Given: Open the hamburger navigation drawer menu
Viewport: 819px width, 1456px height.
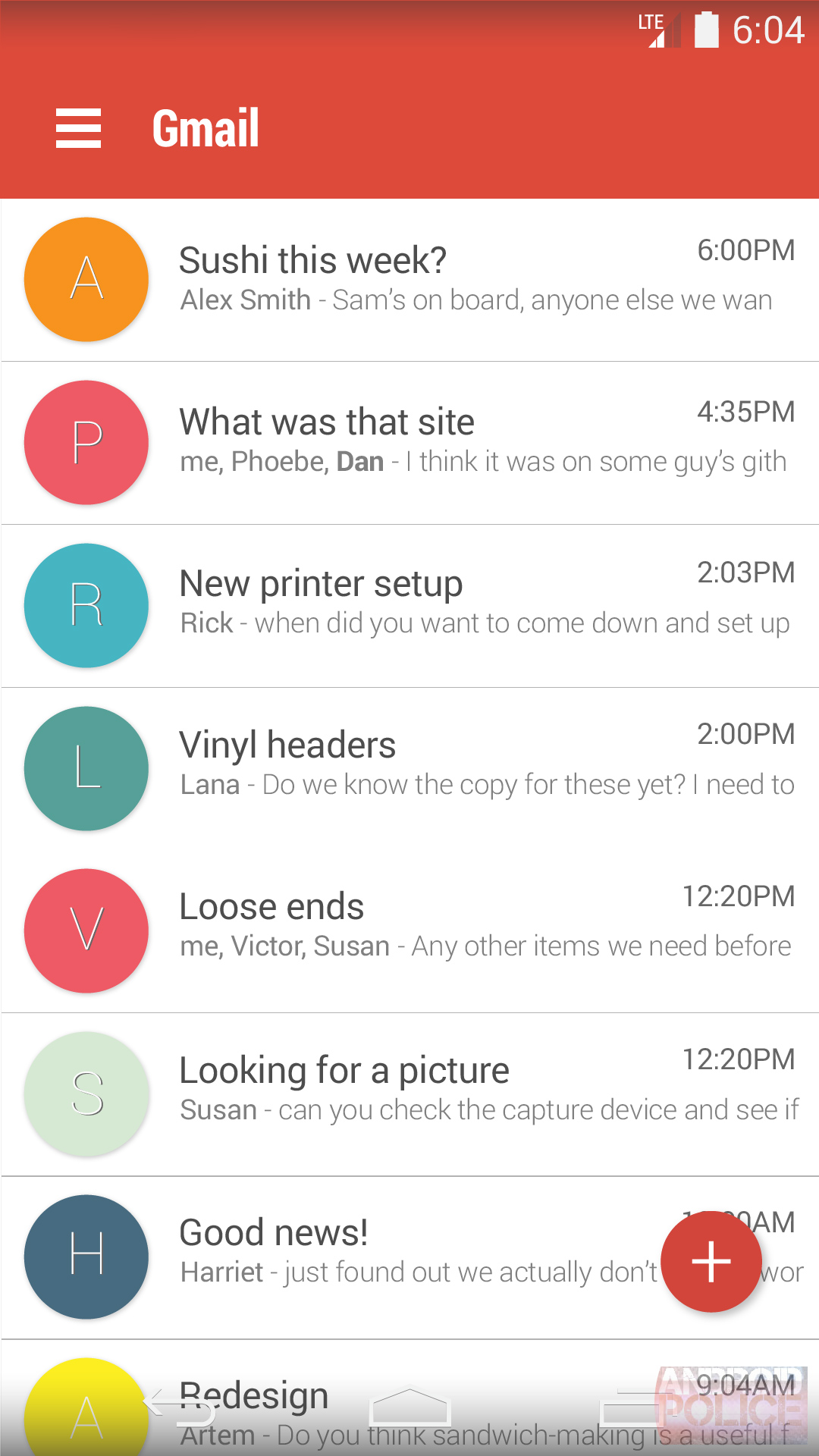Looking at the screenshot, I should click(78, 128).
